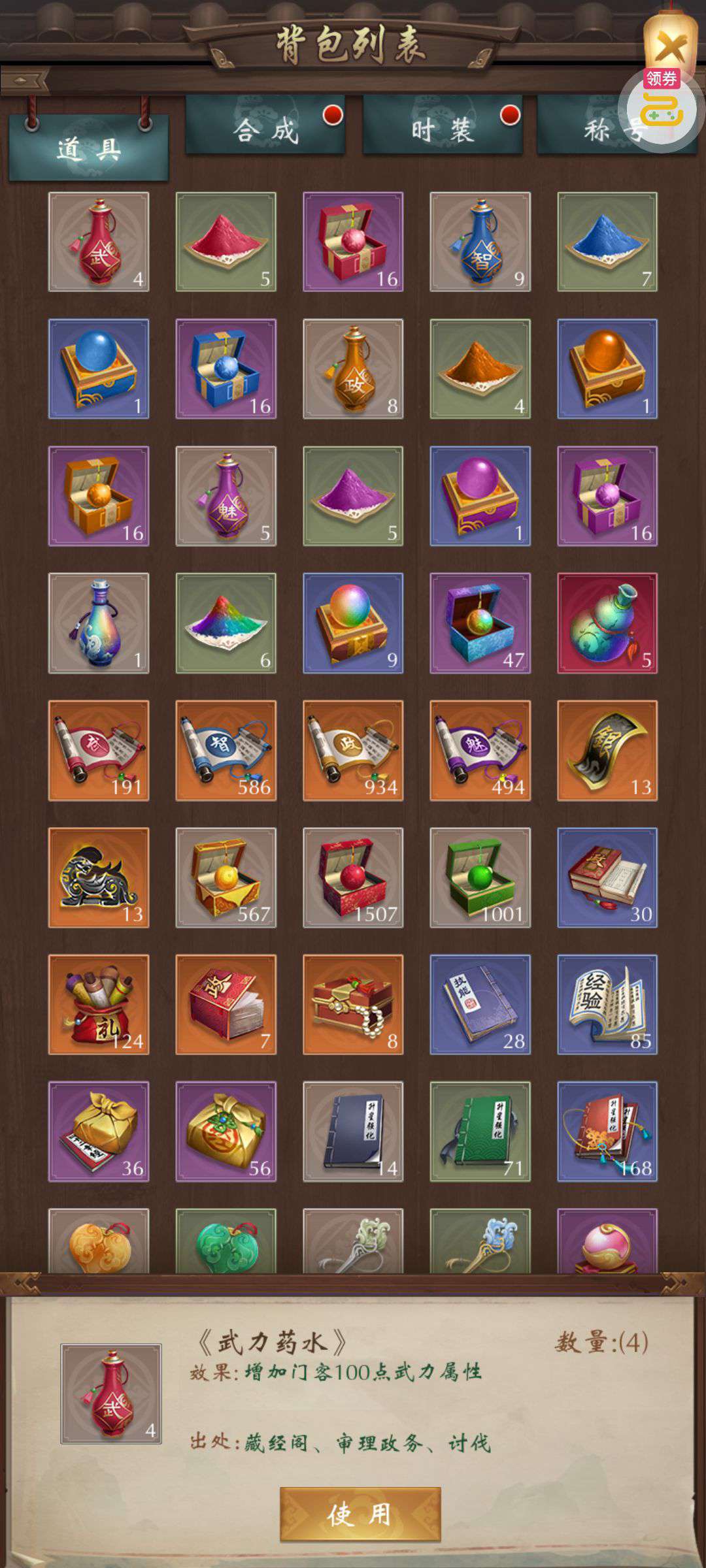Select the 政 scroll with 934
This screenshot has width=706, height=1568.
click(x=353, y=750)
